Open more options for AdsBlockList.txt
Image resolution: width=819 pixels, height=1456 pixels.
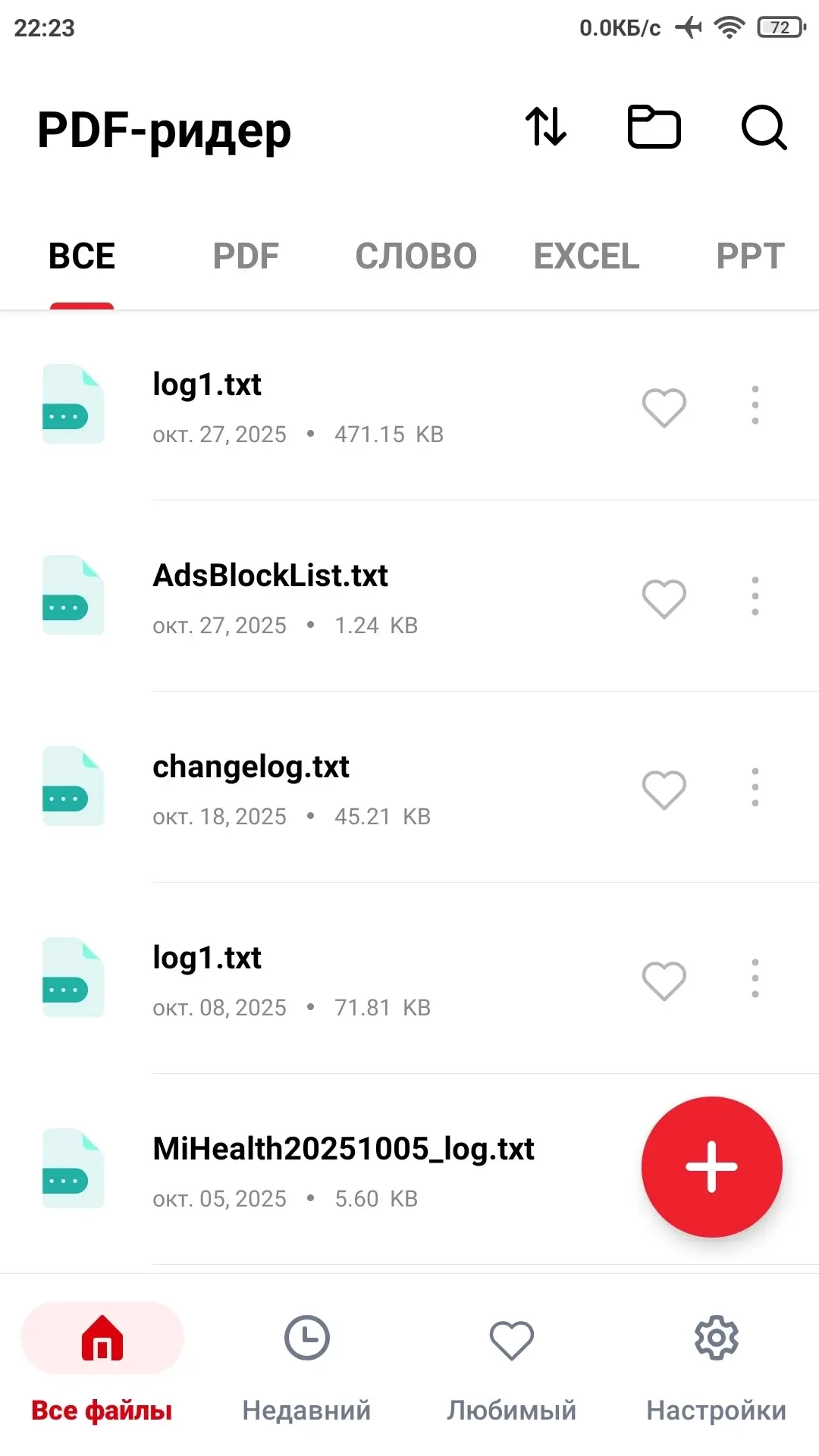tap(755, 596)
